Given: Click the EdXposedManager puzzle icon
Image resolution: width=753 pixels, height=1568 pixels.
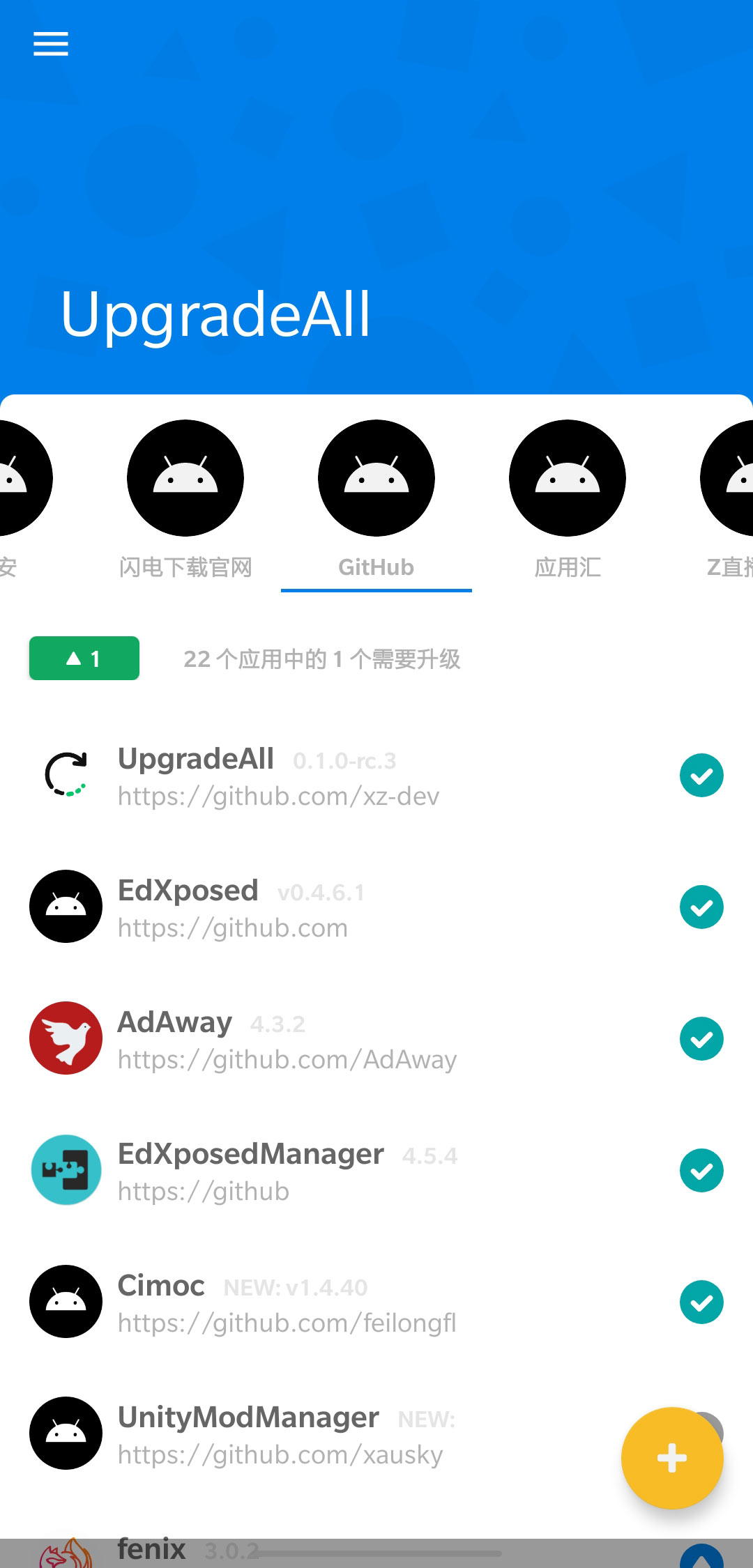Looking at the screenshot, I should point(66,1170).
